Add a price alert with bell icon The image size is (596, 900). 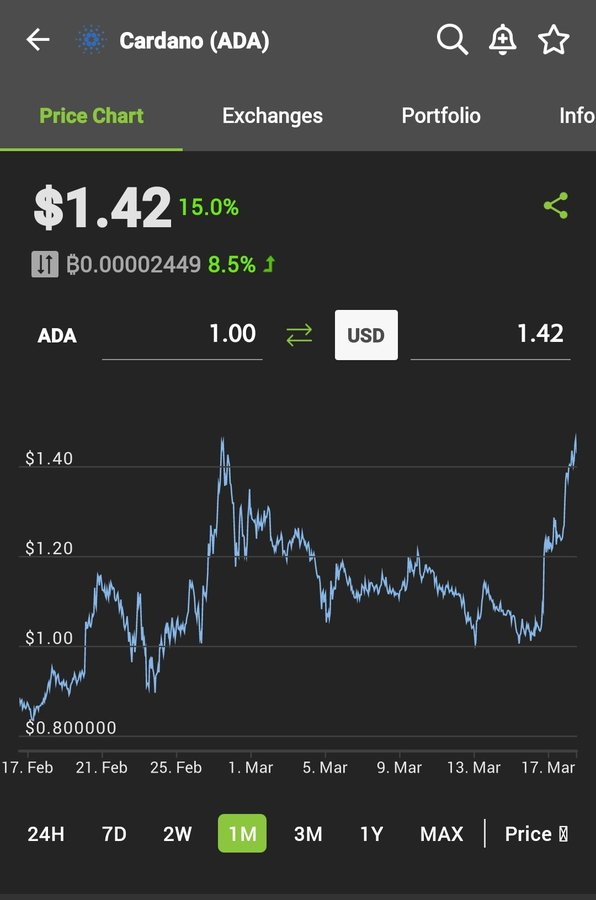(x=502, y=40)
